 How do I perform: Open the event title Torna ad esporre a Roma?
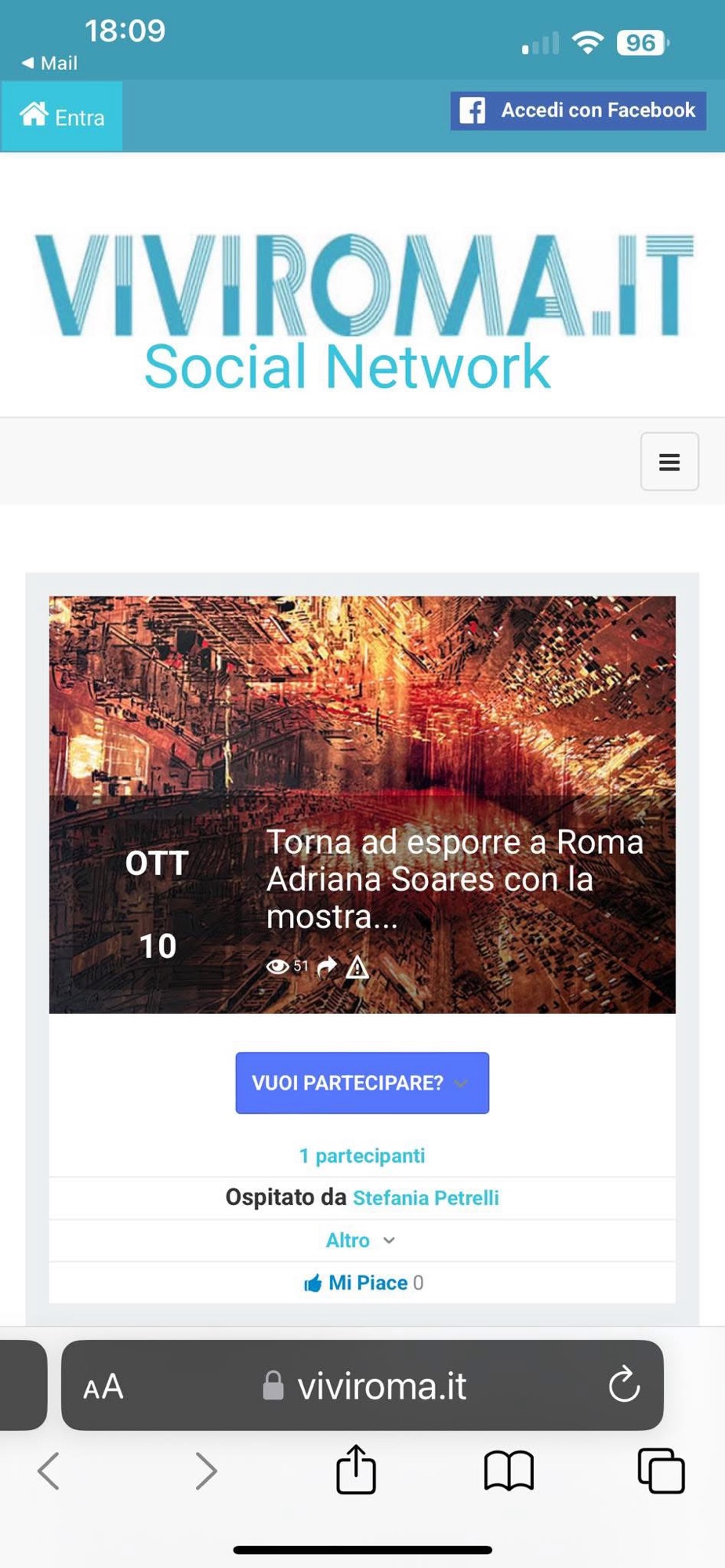click(454, 879)
